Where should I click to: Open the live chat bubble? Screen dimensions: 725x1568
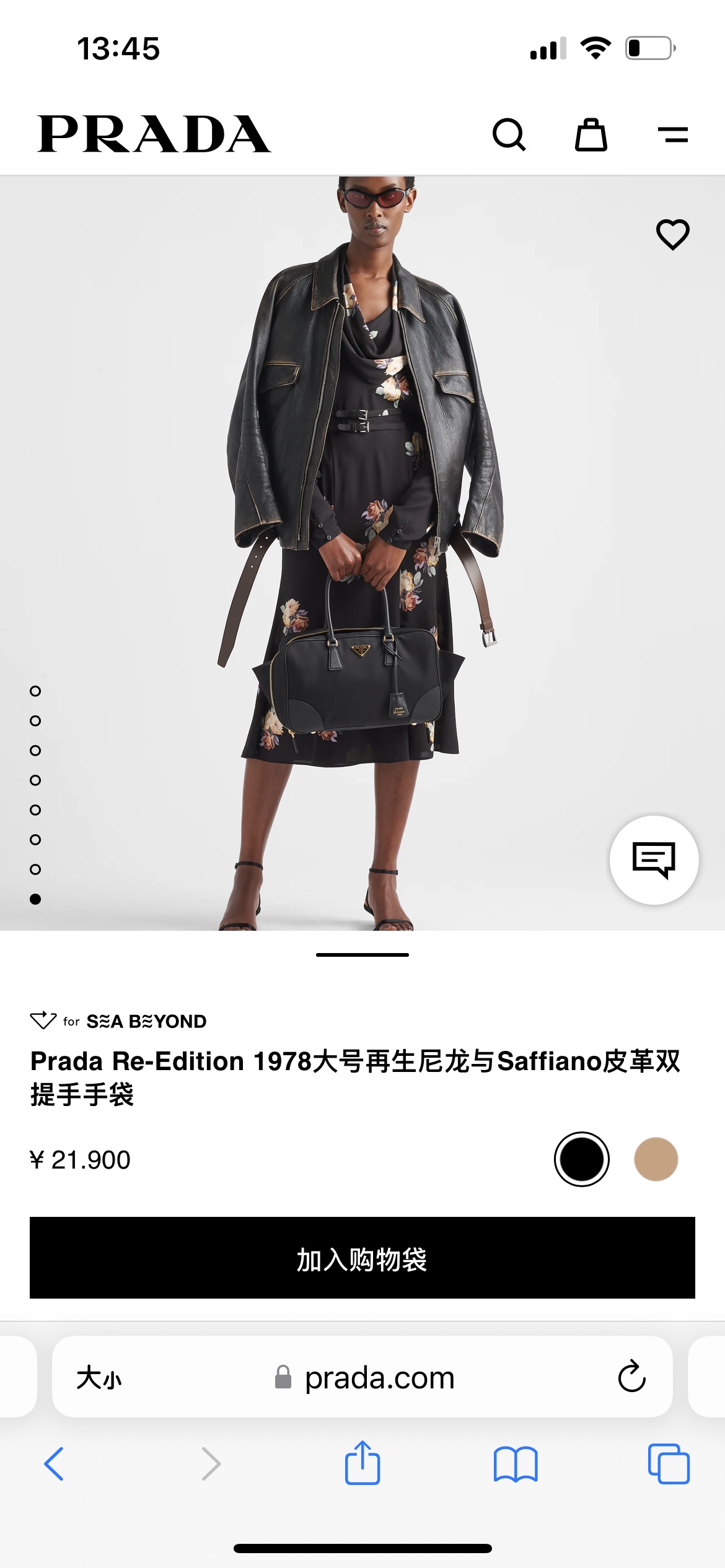[x=654, y=860]
